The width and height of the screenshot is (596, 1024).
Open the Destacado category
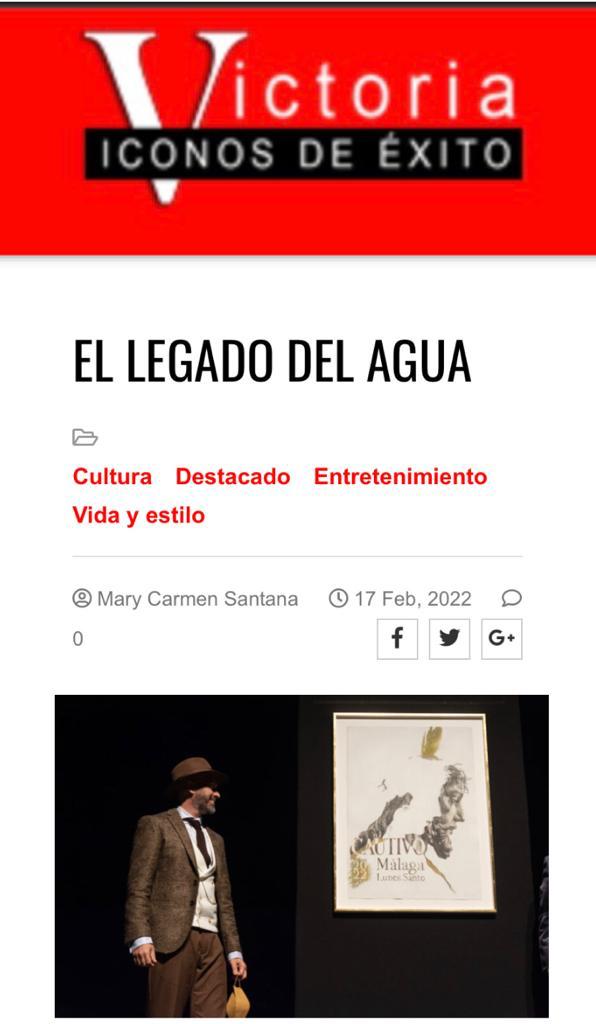pos(232,476)
